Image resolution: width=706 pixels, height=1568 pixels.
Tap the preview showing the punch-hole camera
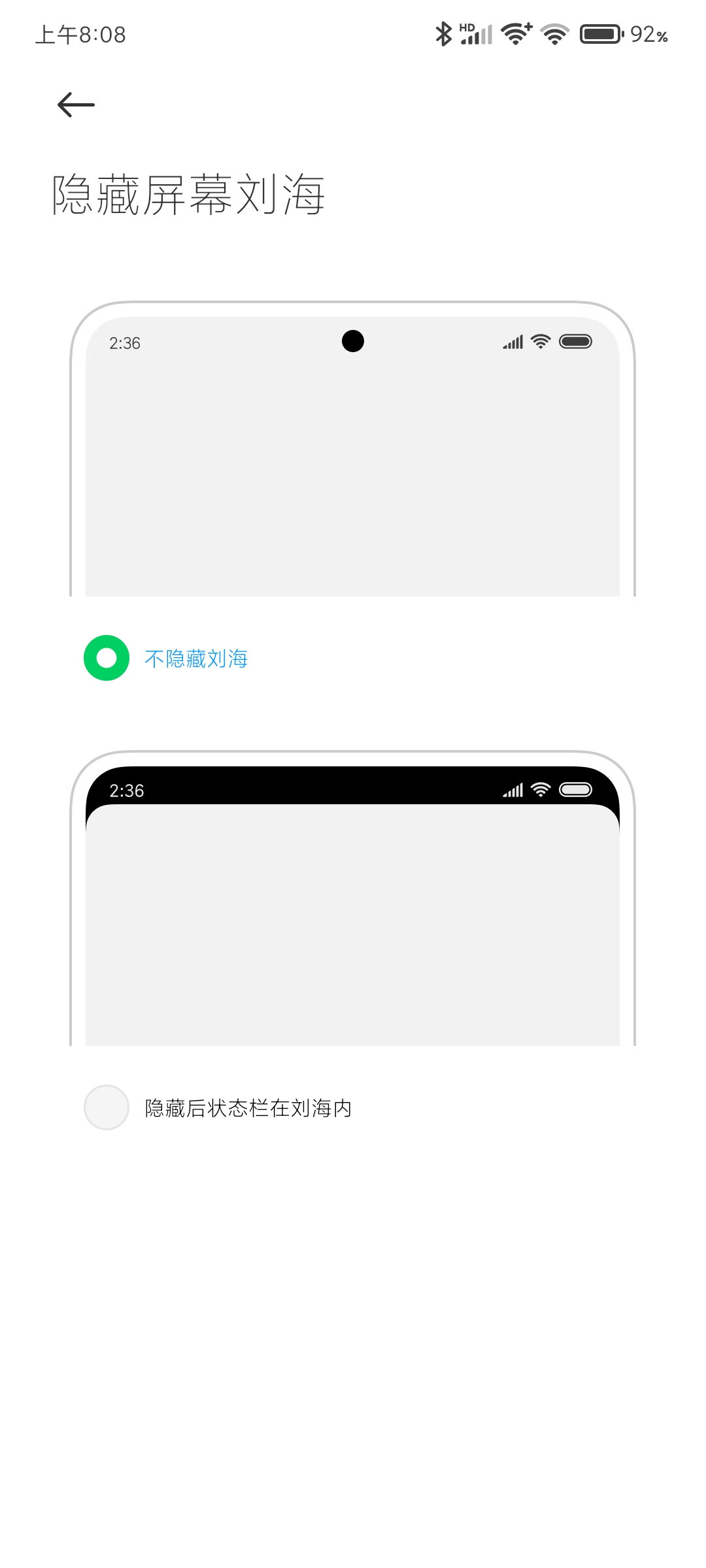pos(352,449)
